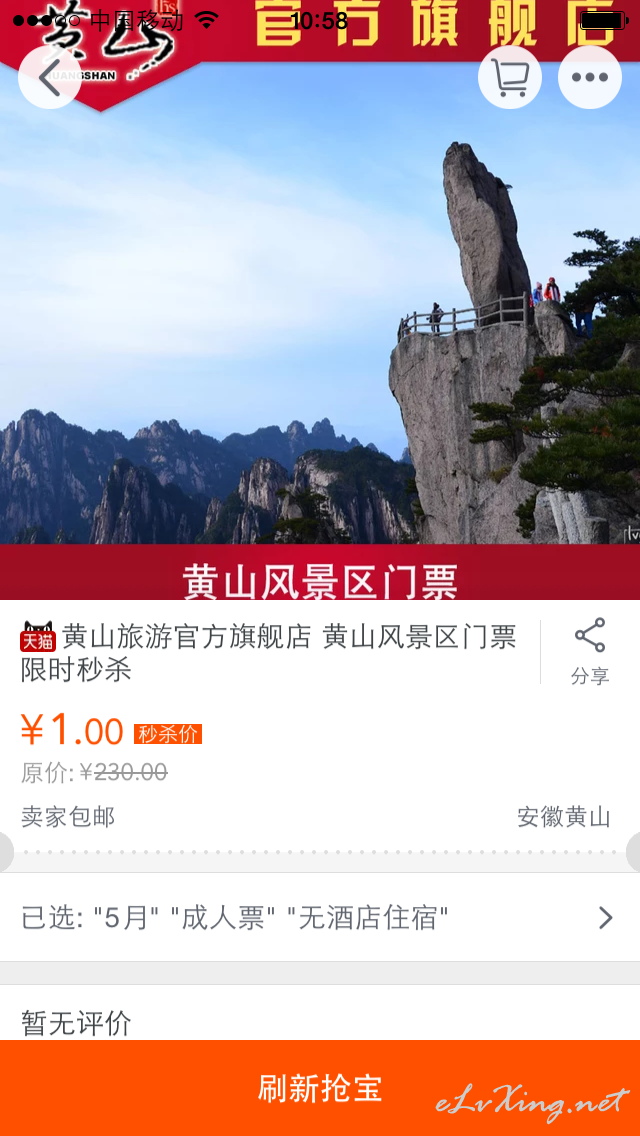View the Huangshan product photo
The image size is (640, 1136).
[320, 300]
